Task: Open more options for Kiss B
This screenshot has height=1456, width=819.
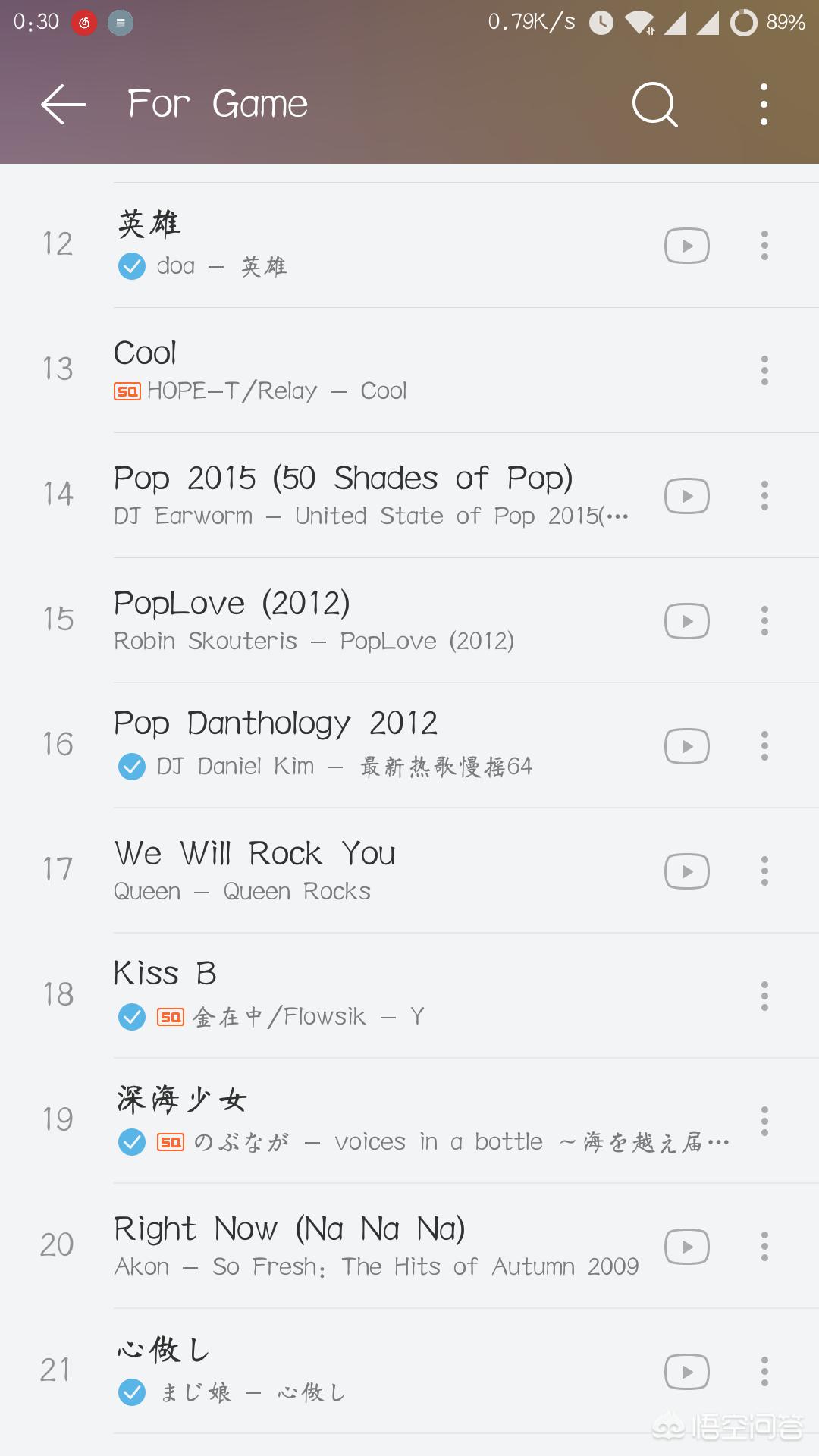Action: [764, 996]
